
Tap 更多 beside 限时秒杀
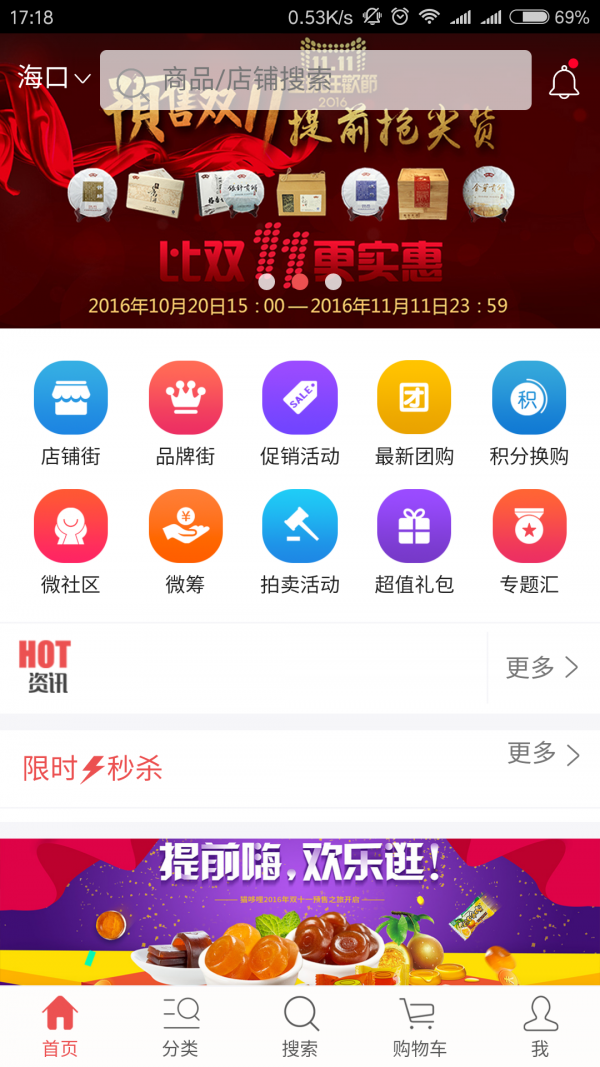coord(543,754)
